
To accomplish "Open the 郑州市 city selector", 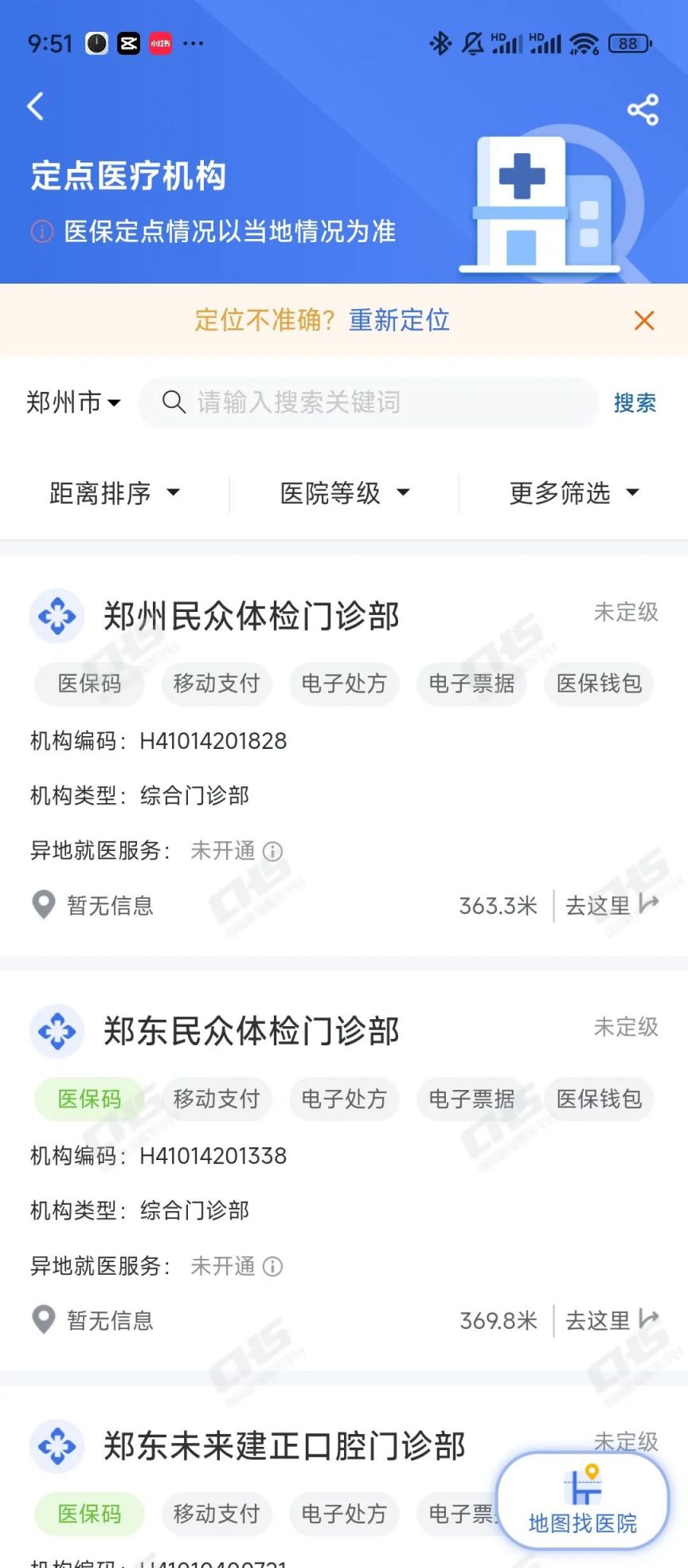I will tap(73, 402).
